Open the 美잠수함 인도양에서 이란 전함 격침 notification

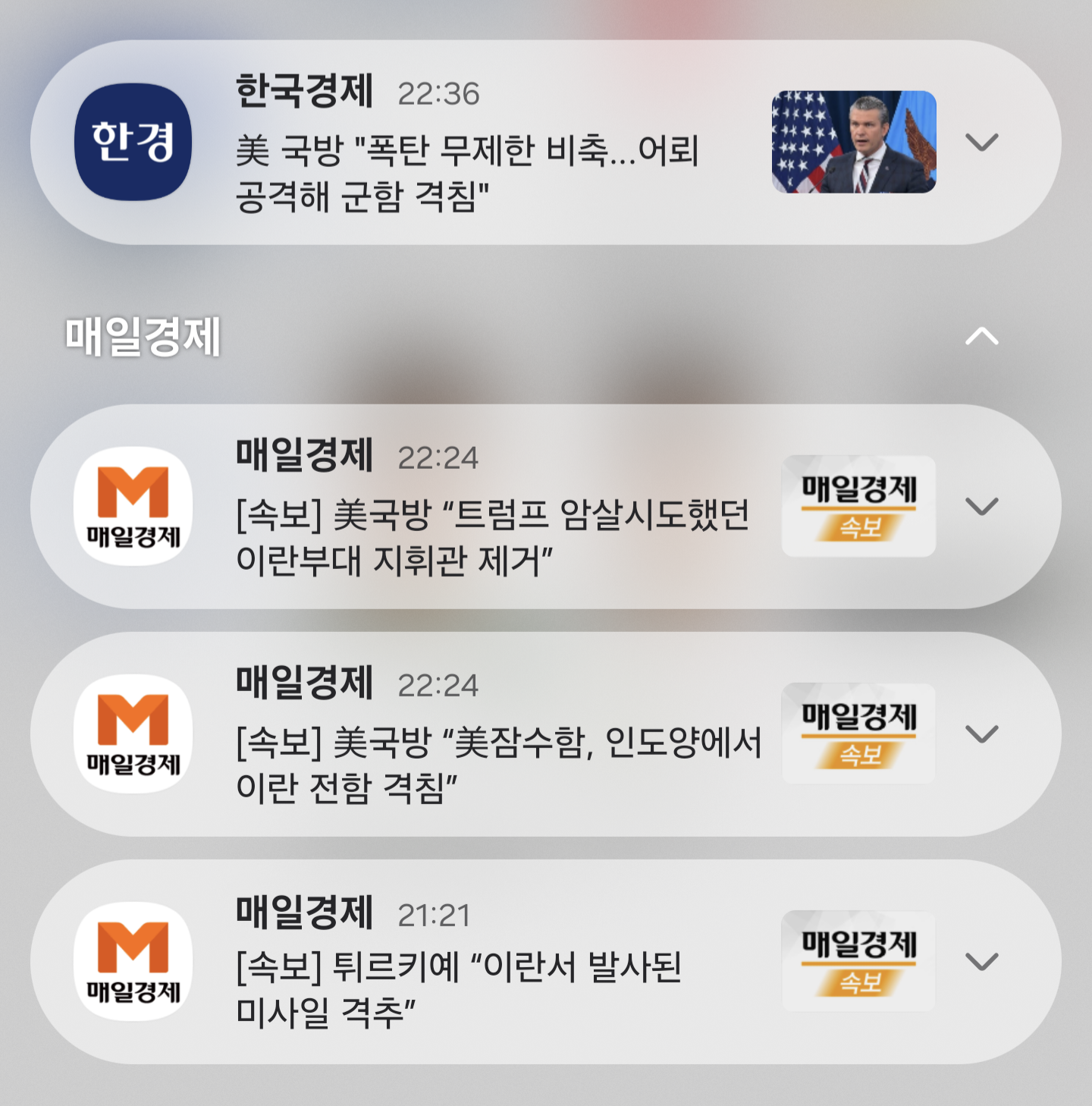tap(545, 734)
